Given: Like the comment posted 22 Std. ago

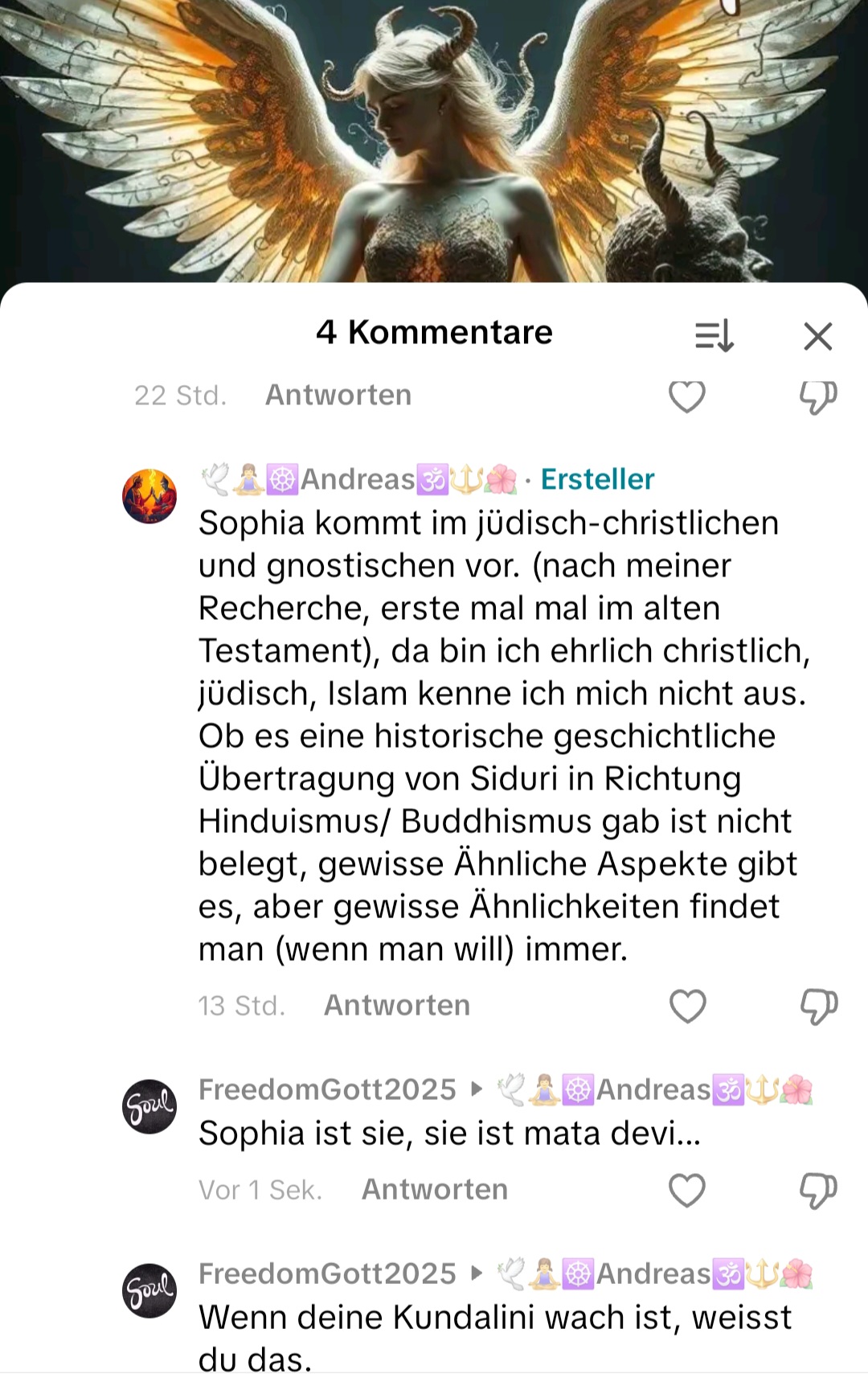Looking at the screenshot, I should click(687, 396).
